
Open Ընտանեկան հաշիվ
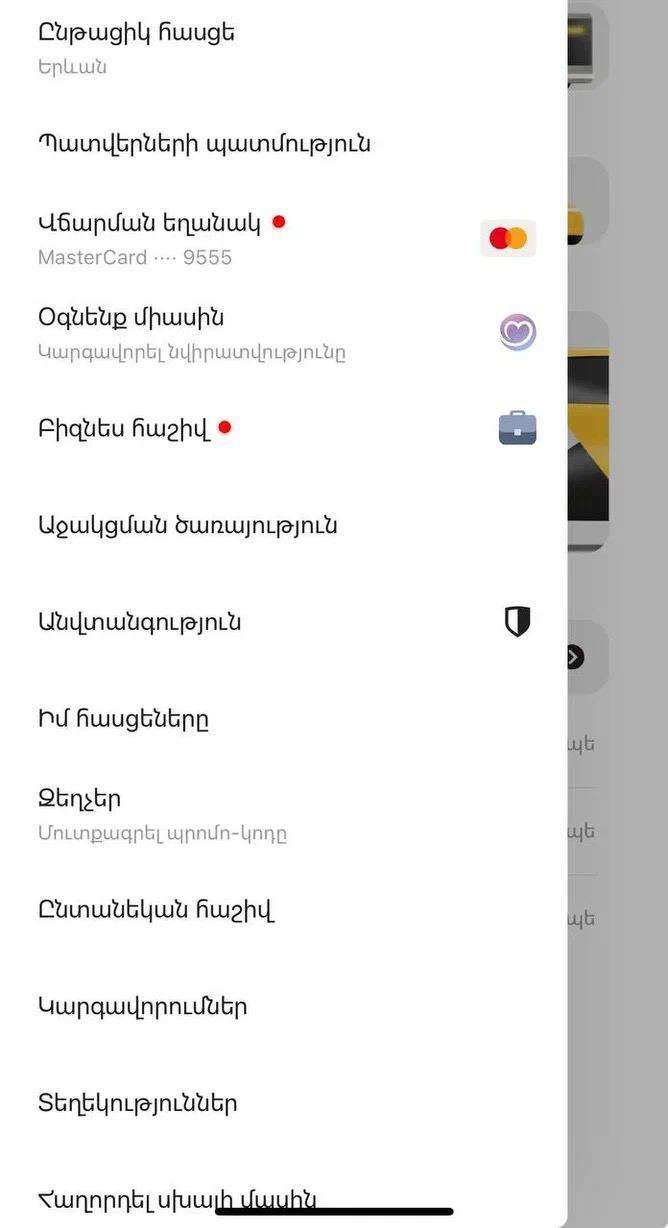tap(156, 910)
